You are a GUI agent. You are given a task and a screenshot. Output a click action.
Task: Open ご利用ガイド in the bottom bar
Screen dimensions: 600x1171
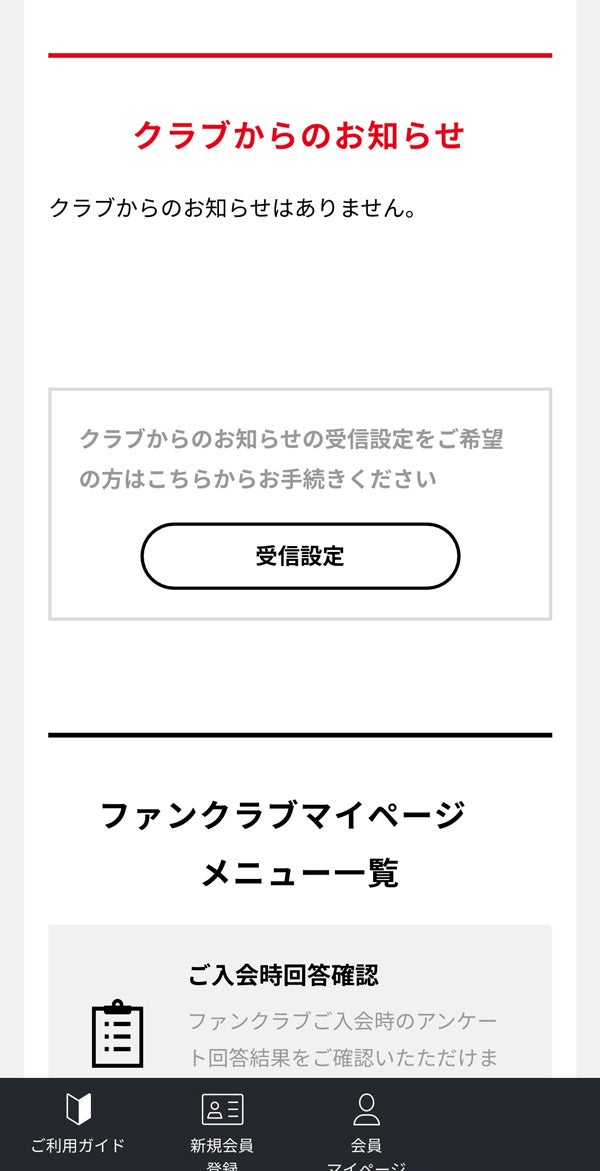pyautogui.click(x=78, y=1124)
